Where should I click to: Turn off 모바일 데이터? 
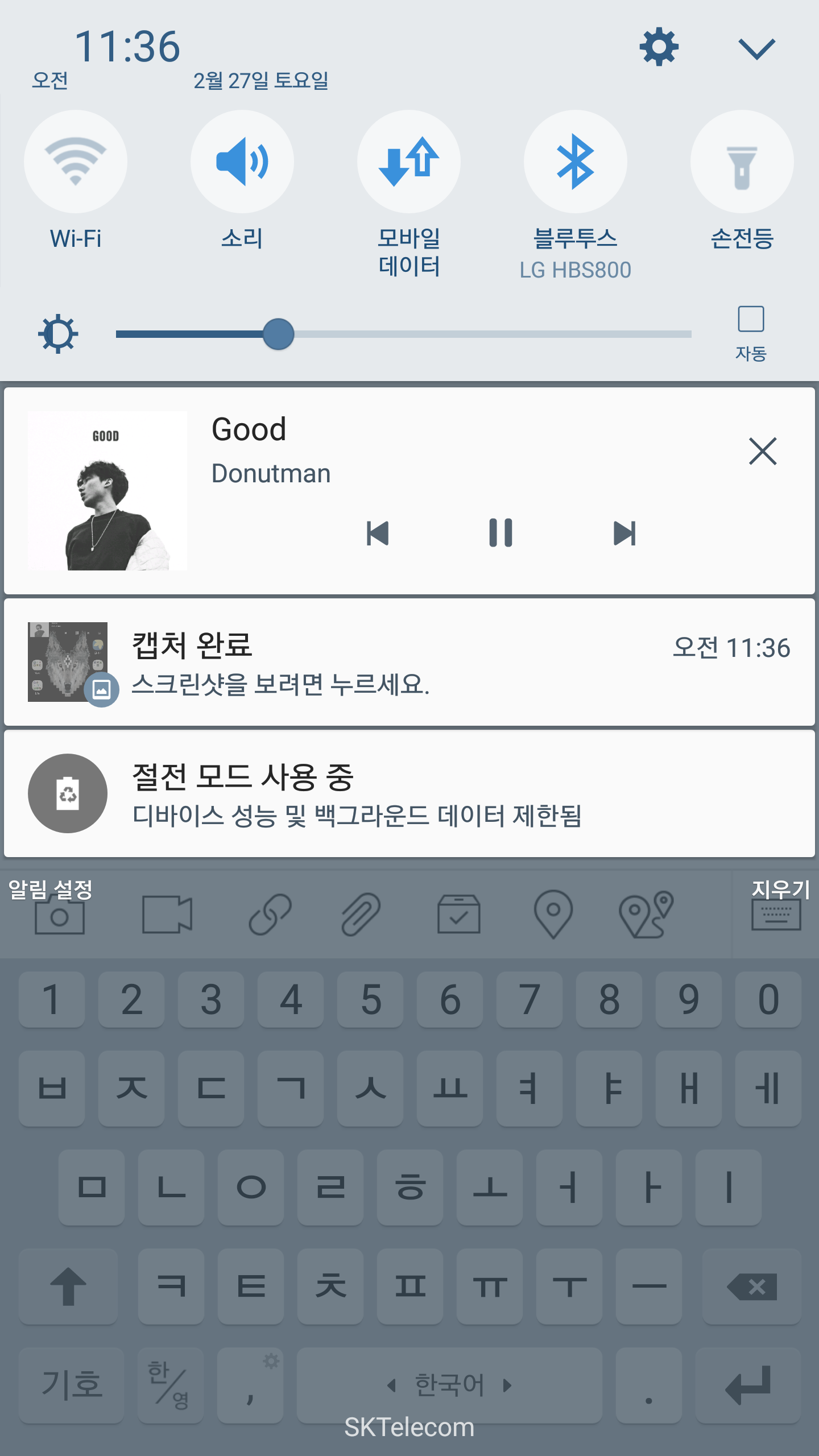(x=409, y=162)
